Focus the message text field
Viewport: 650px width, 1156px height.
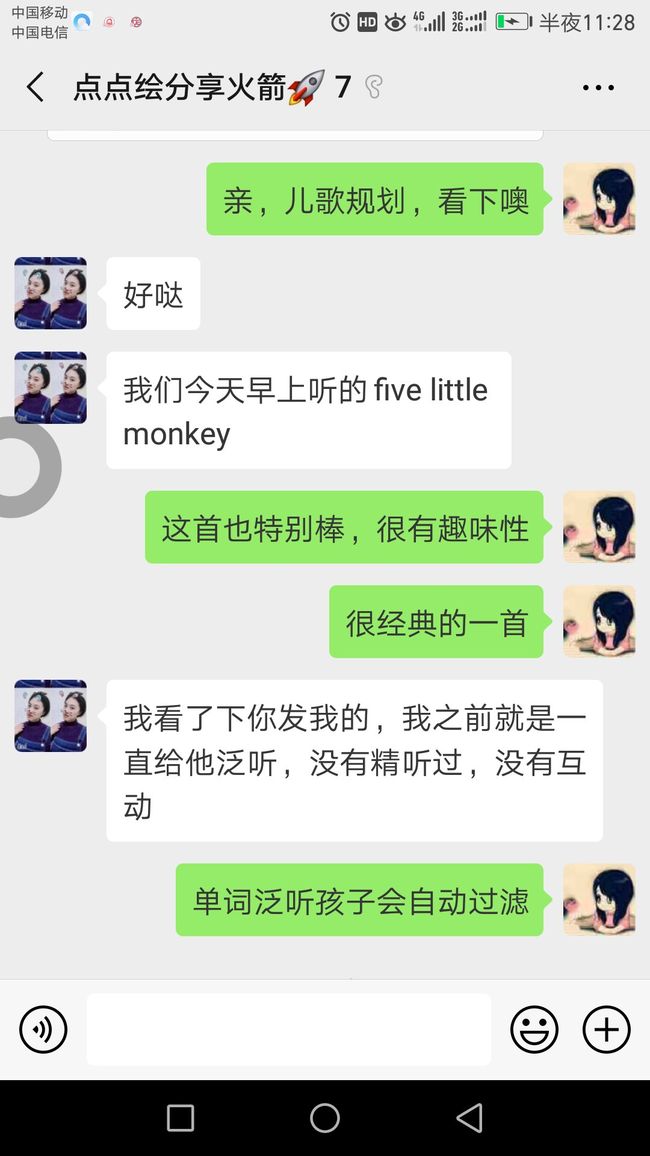click(x=289, y=1029)
